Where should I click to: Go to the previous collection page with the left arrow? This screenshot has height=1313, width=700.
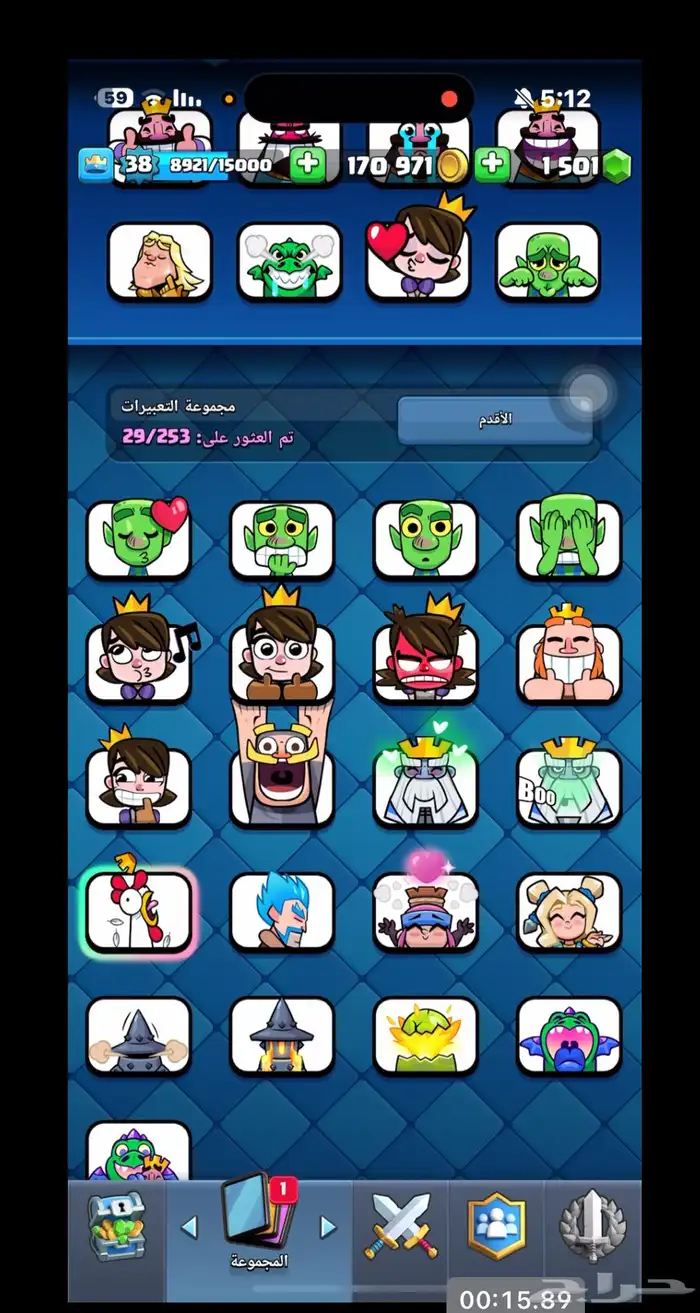pyautogui.click(x=189, y=1227)
